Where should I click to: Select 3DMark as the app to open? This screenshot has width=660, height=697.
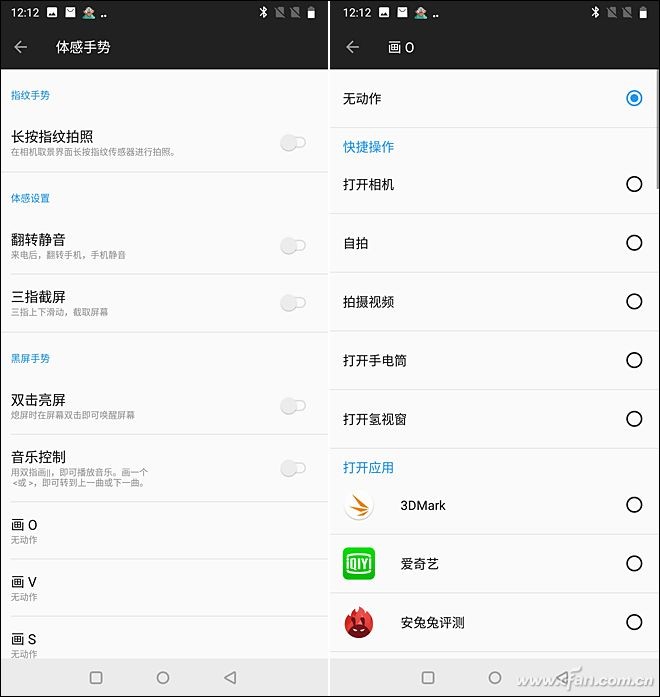tap(633, 505)
